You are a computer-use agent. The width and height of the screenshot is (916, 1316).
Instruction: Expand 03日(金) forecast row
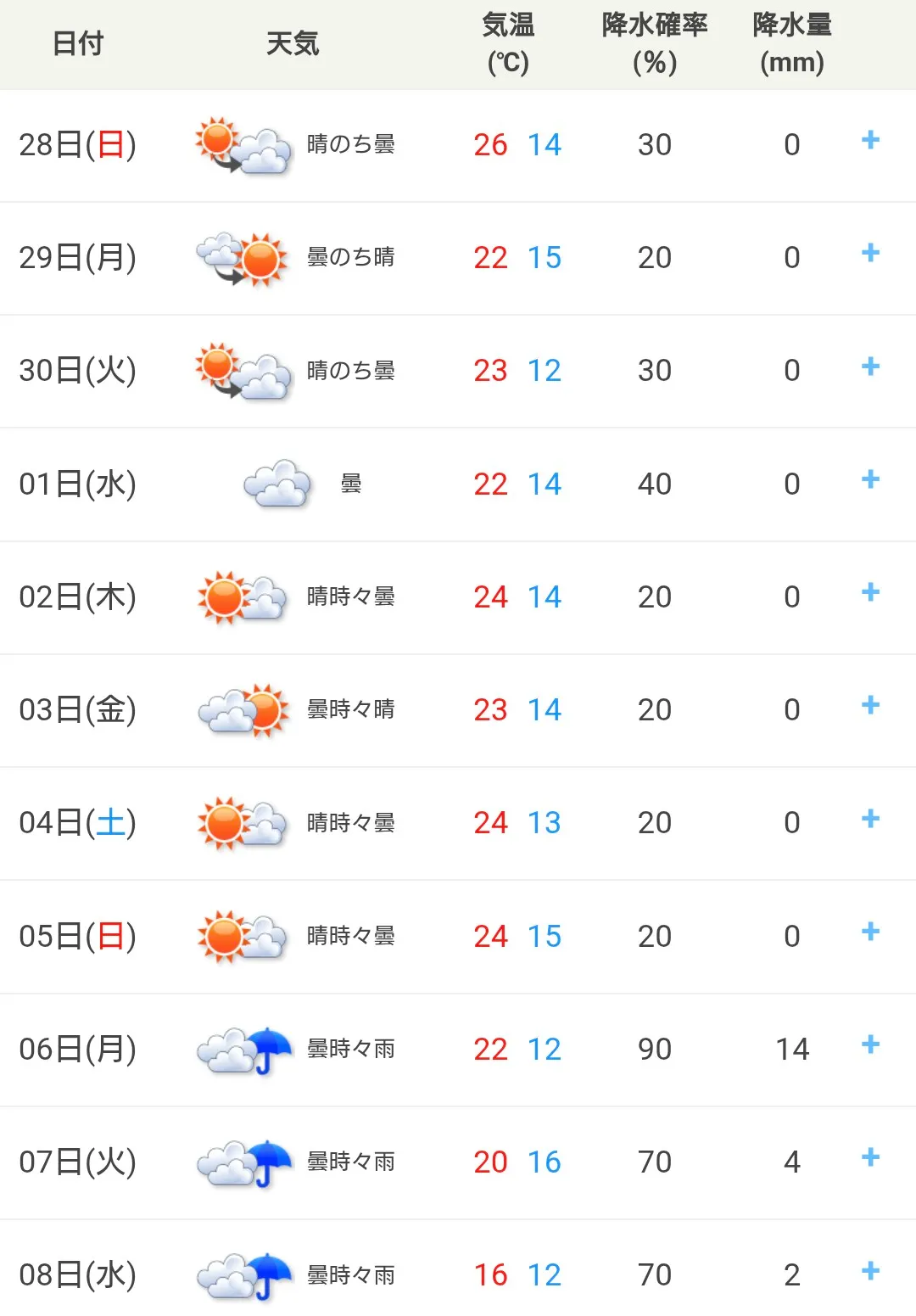click(870, 706)
